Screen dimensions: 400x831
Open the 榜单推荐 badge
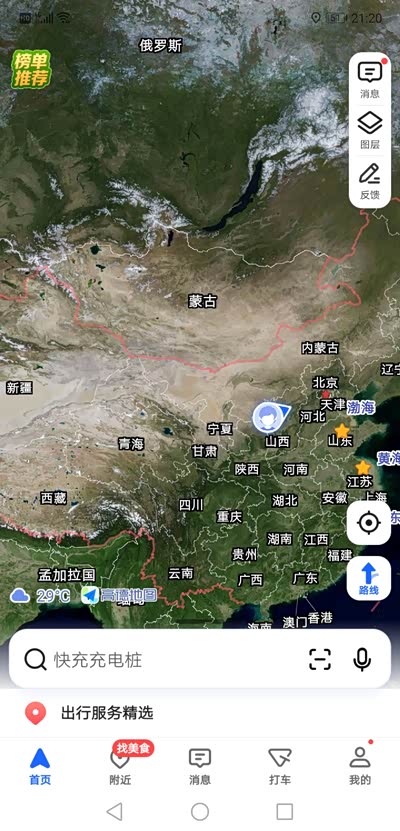[31, 69]
